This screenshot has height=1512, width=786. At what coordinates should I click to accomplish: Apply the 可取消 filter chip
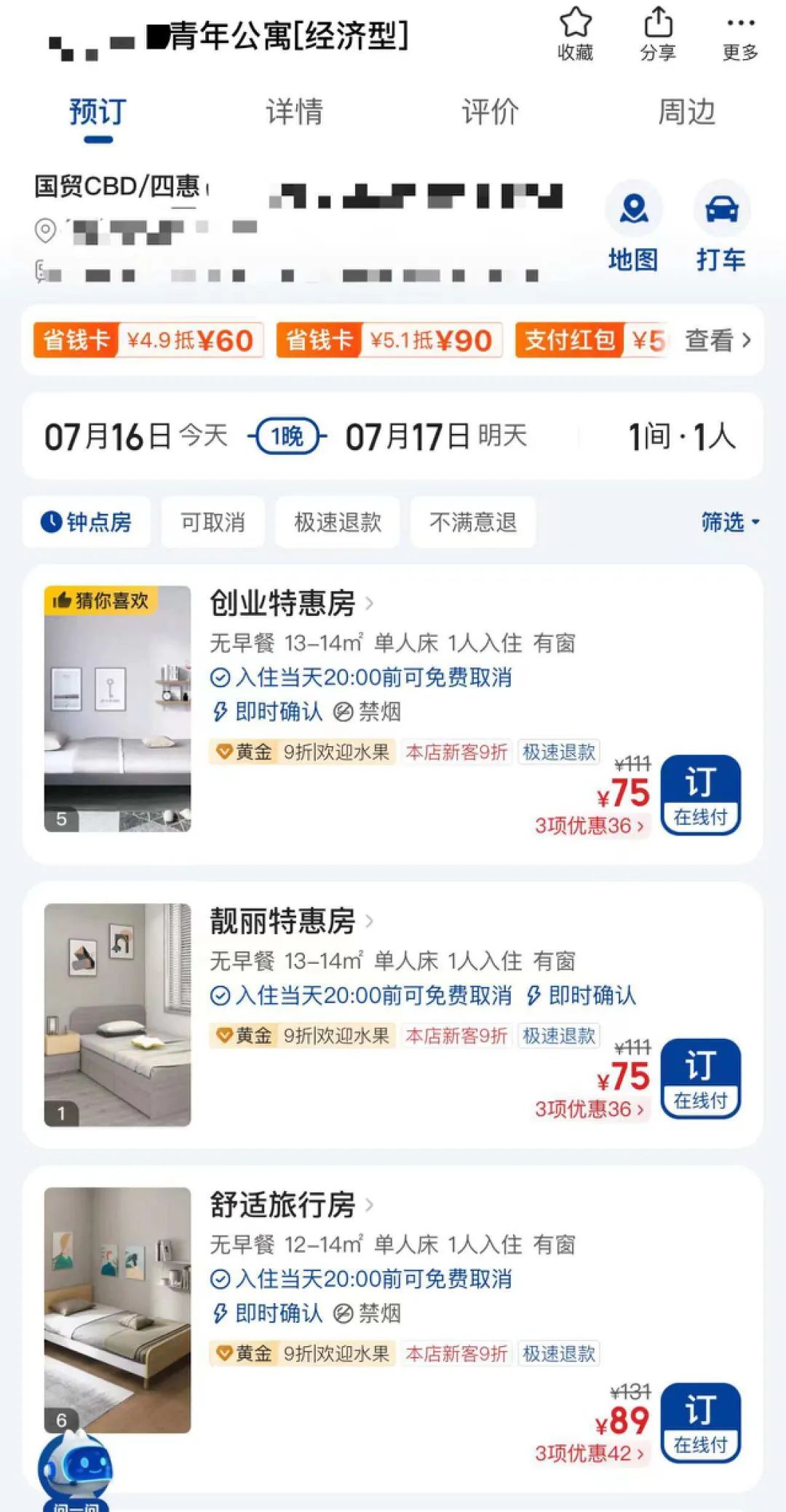pos(213,522)
